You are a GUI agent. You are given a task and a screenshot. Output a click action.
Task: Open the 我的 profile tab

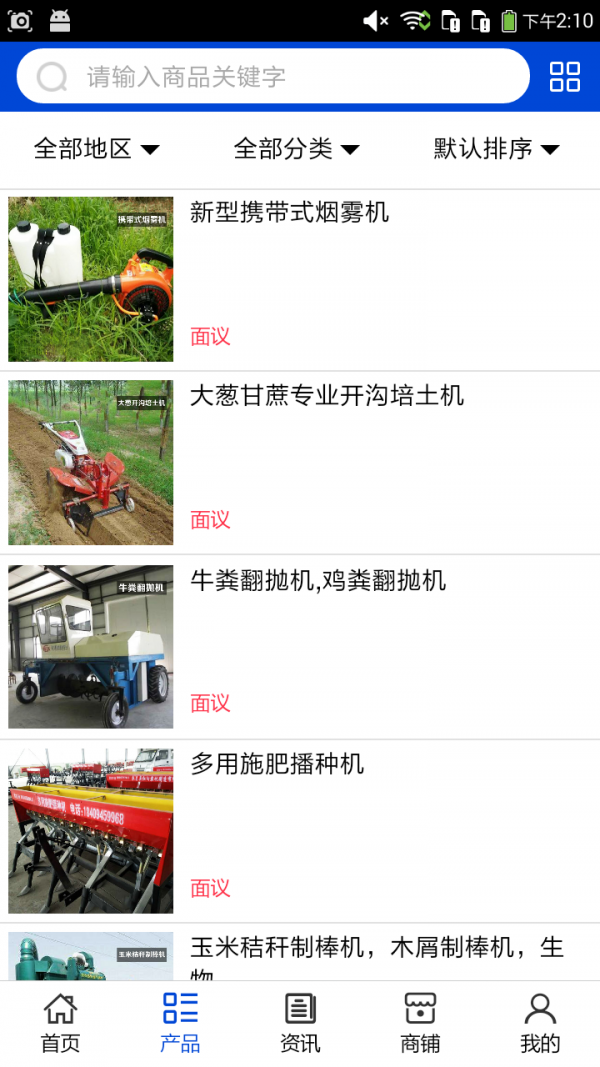(540, 1023)
